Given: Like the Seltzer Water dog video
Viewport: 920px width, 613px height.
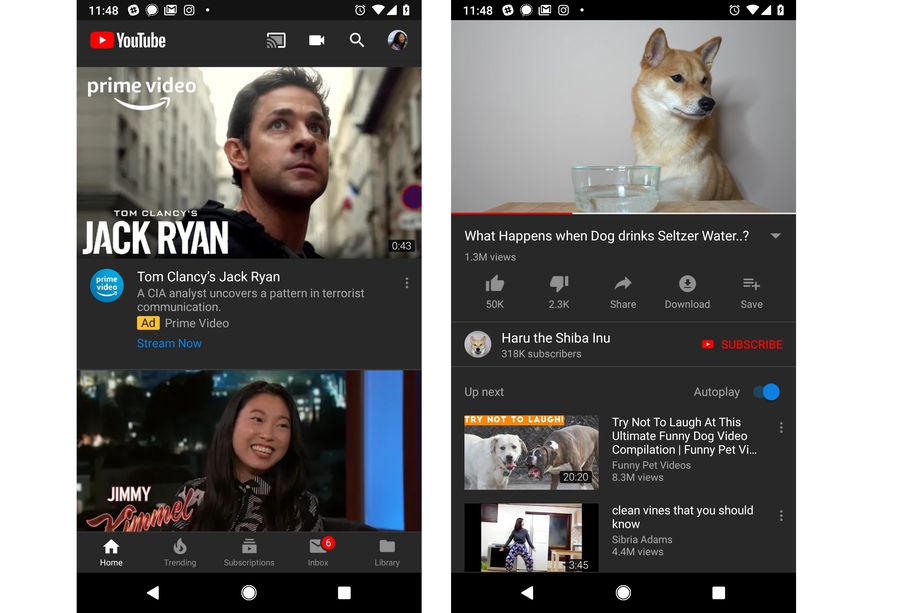Looking at the screenshot, I should click(495, 292).
